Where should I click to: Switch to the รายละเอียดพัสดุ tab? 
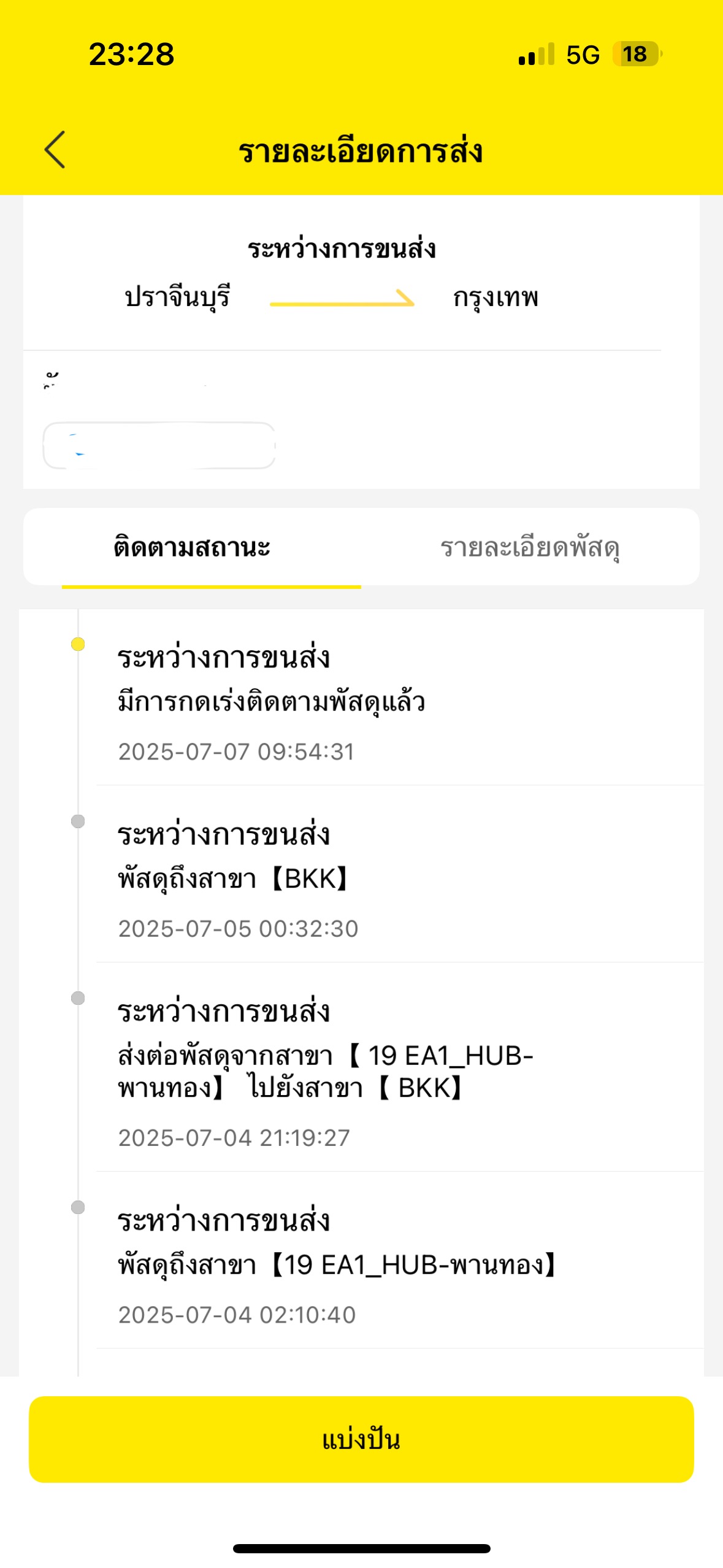click(530, 548)
